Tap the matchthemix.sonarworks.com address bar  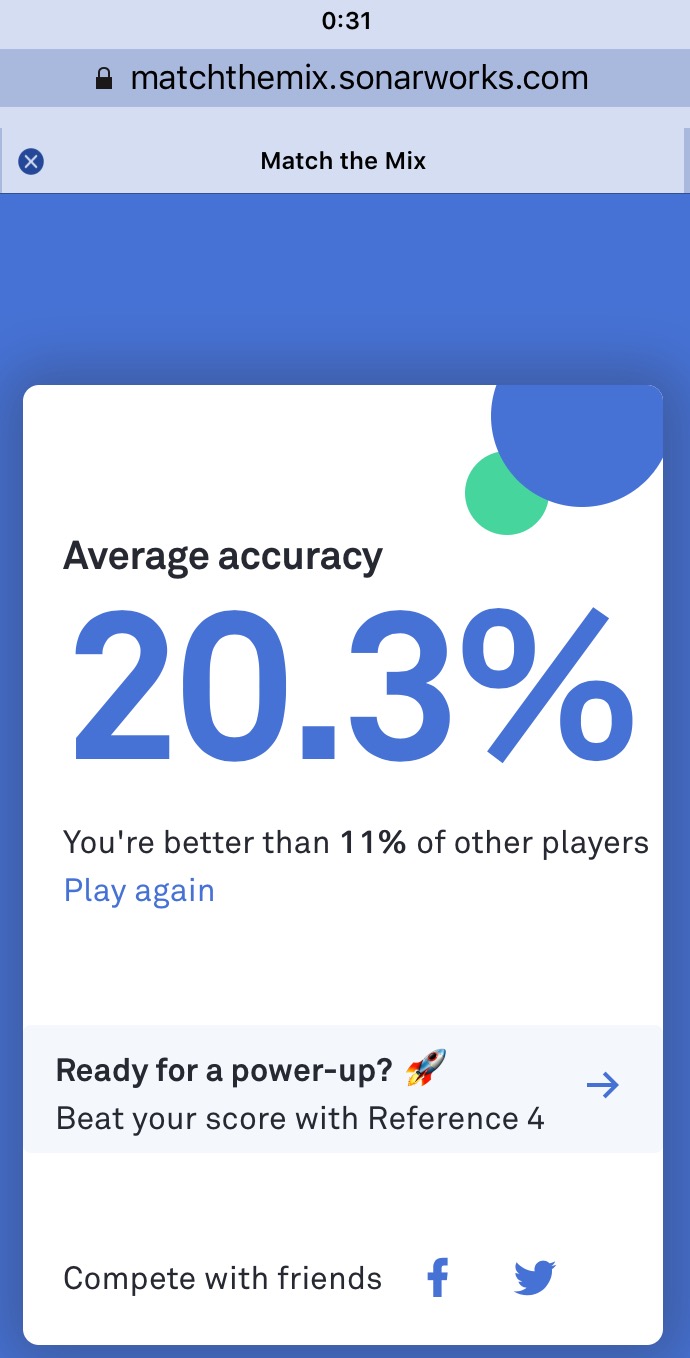[x=345, y=78]
